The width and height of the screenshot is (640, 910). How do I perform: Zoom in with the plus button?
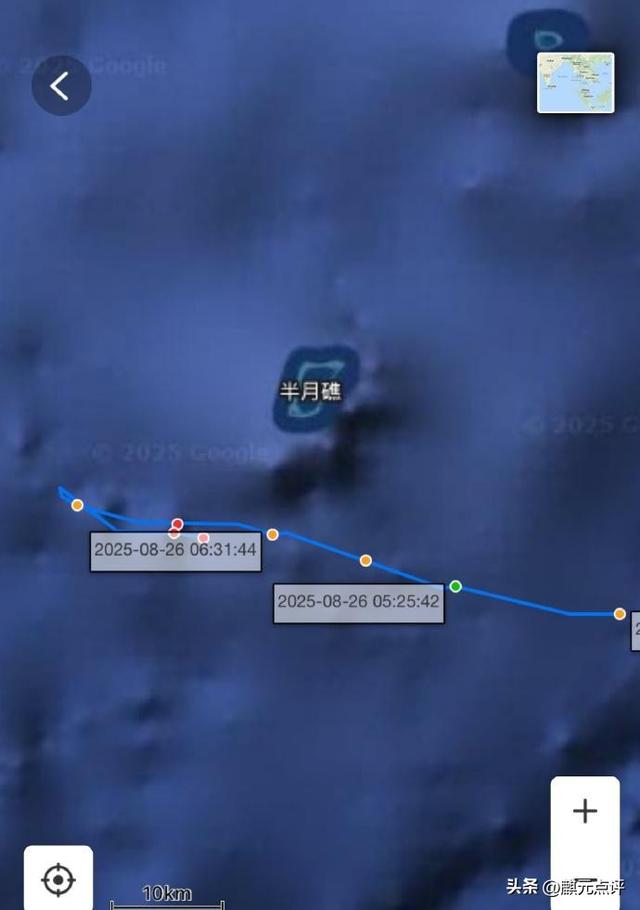tap(585, 811)
